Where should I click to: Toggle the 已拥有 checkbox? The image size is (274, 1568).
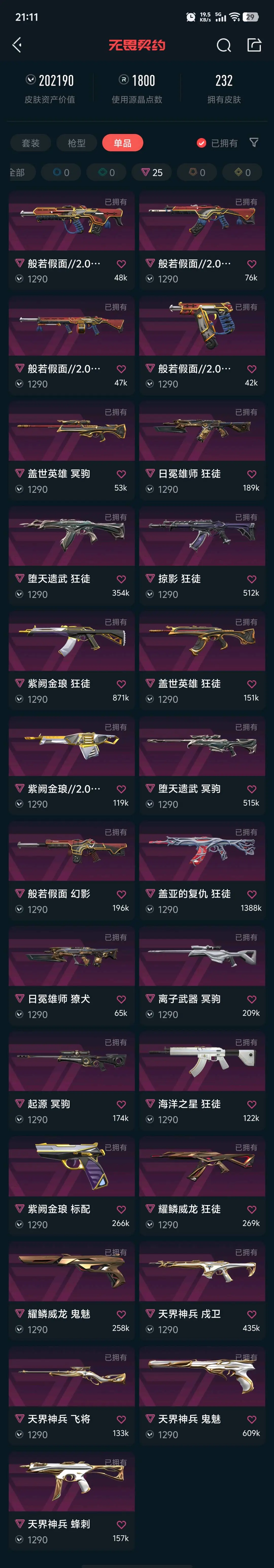coord(201,143)
